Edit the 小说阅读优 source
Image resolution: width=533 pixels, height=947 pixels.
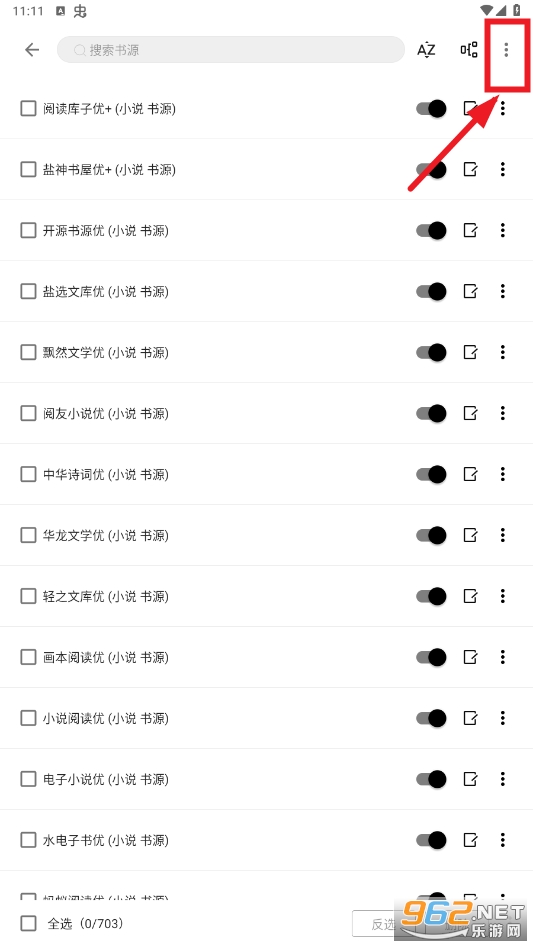(x=470, y=719)
